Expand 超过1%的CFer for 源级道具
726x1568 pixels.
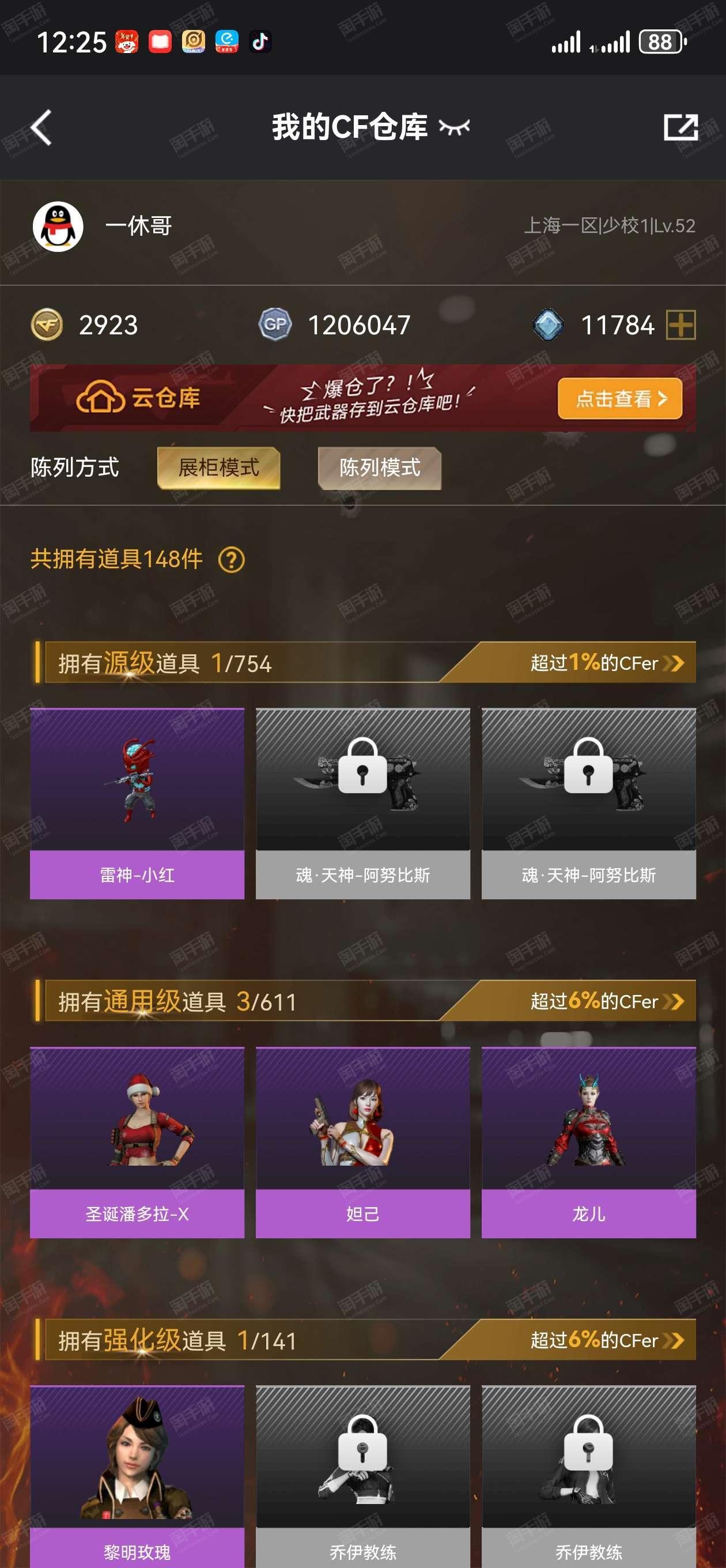click(x=607, y=662)
